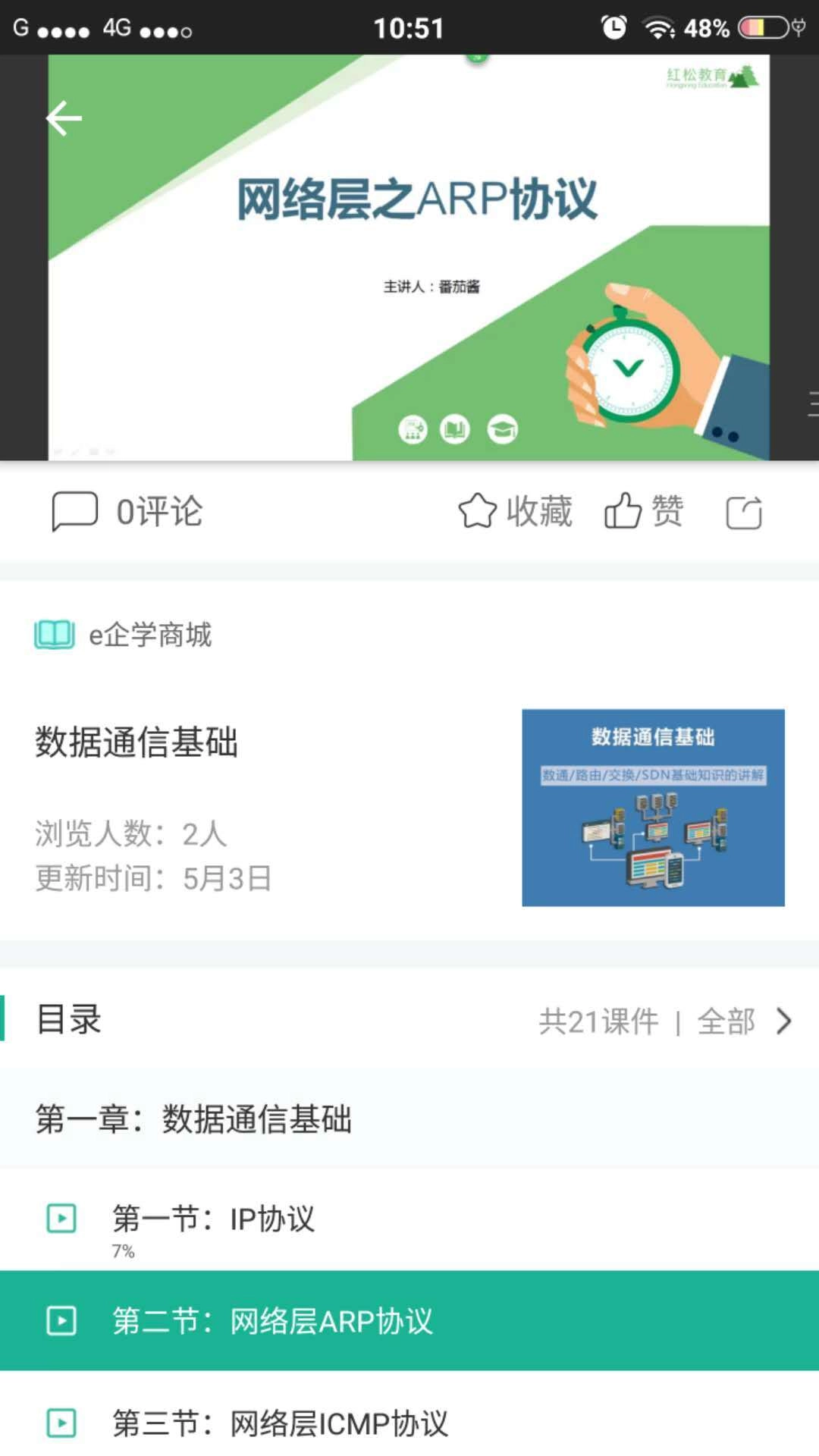Open comments via the speech bubble icon
Viewport: 819px width, 1456px height.
(73, 511)
